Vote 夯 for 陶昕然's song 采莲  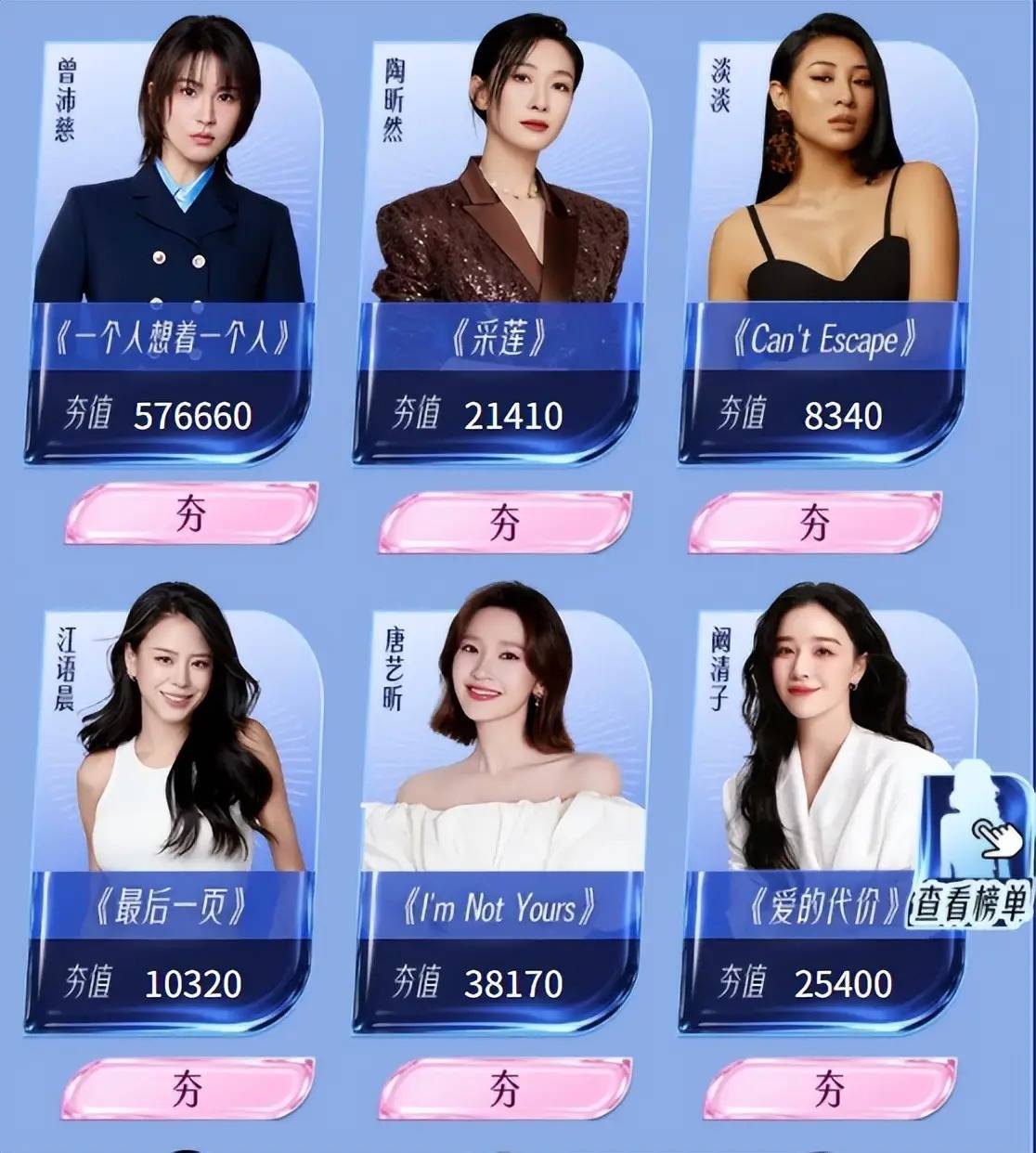(x=504, y=523)
